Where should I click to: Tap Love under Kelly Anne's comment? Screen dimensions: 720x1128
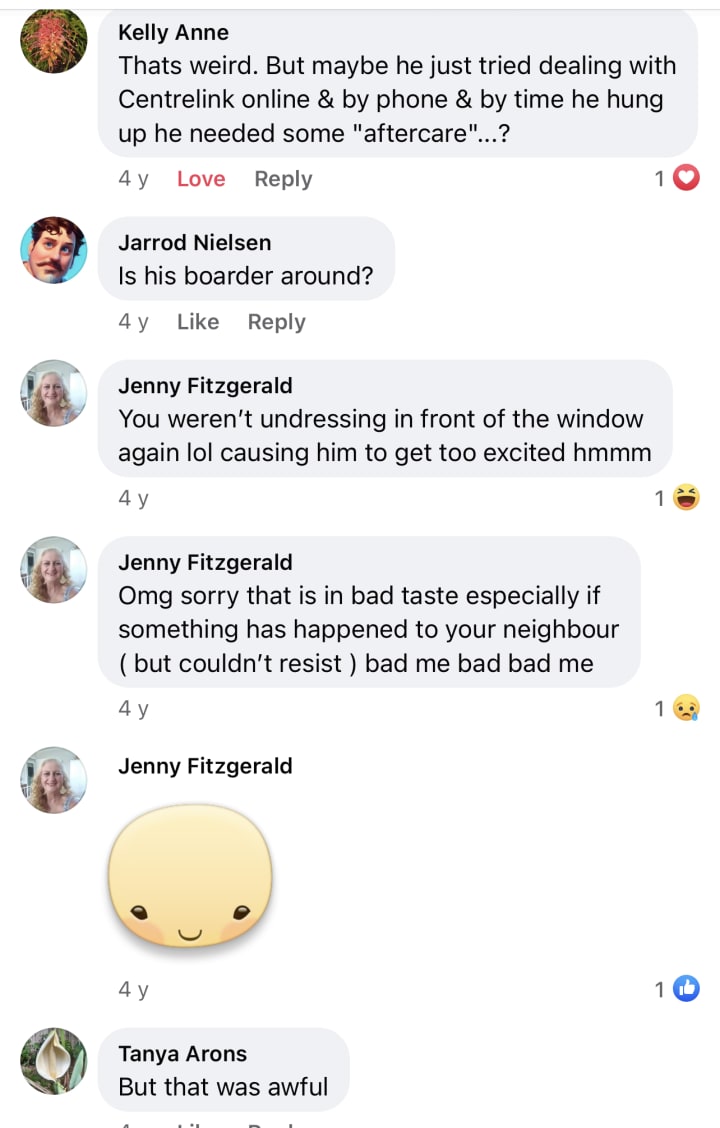coord(201,179)
